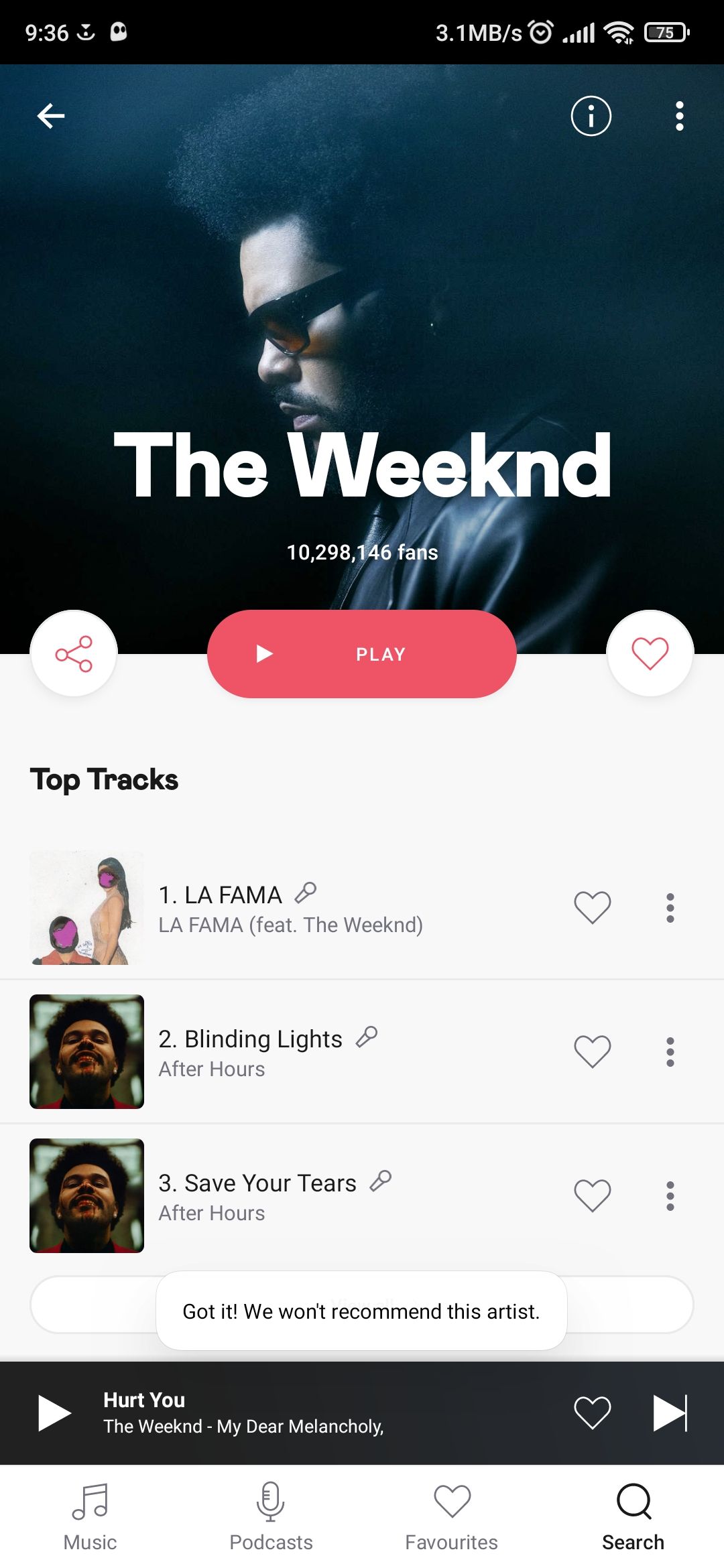This screenshot has width=724, height=1568.
Task: Like the Blinding Lights track
Action: (593, 1052)
